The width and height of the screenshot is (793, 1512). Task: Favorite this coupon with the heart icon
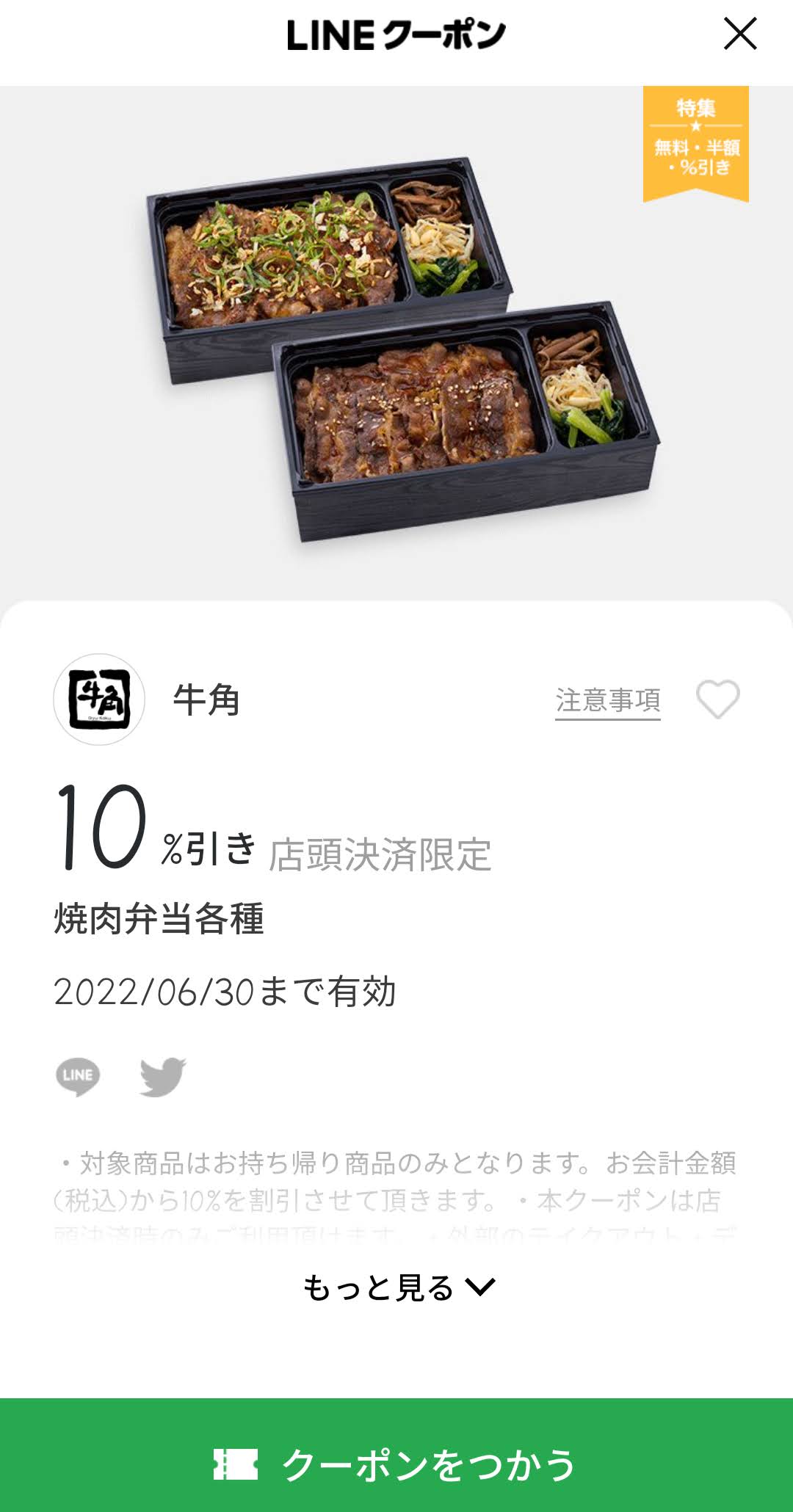pos(718,699)
